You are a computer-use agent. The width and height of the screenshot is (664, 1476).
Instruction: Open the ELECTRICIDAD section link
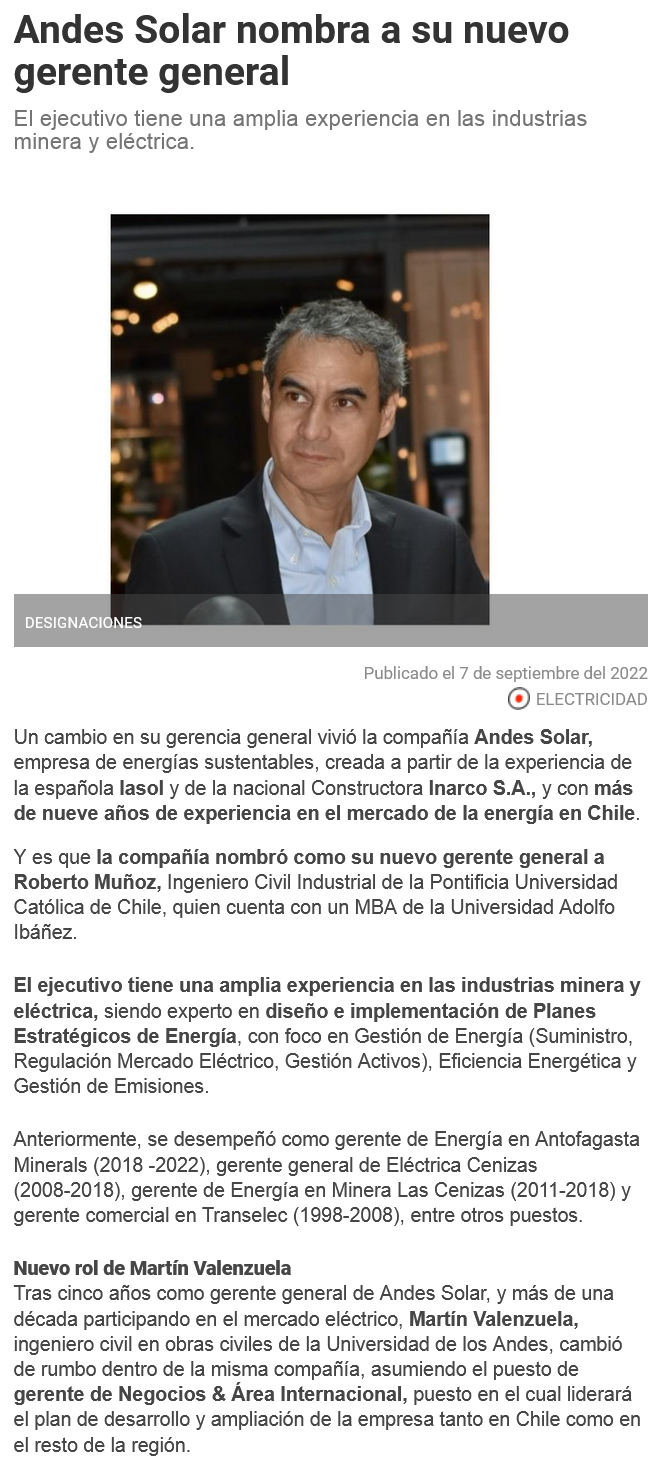(x=590, y=699)
